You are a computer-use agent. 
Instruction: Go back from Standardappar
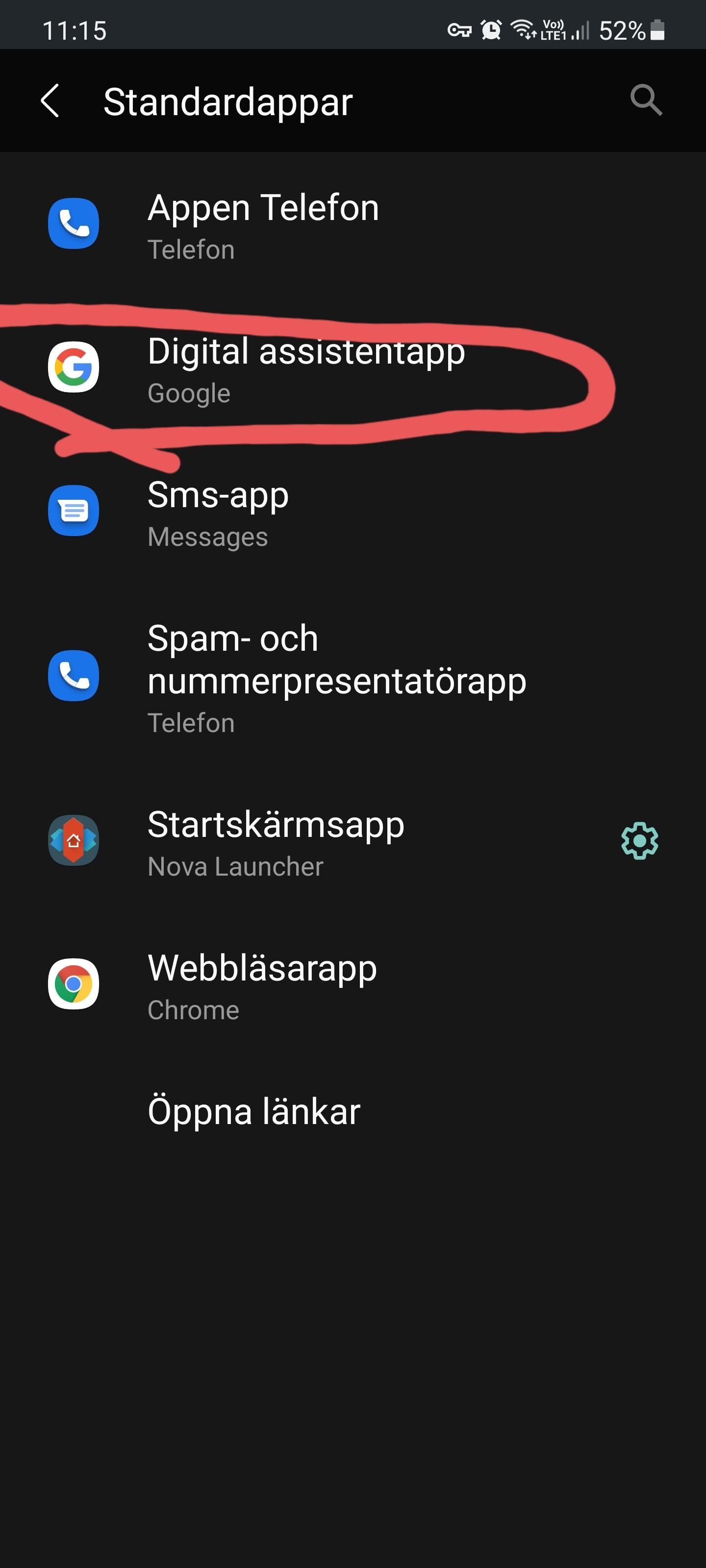coord(50,101)
